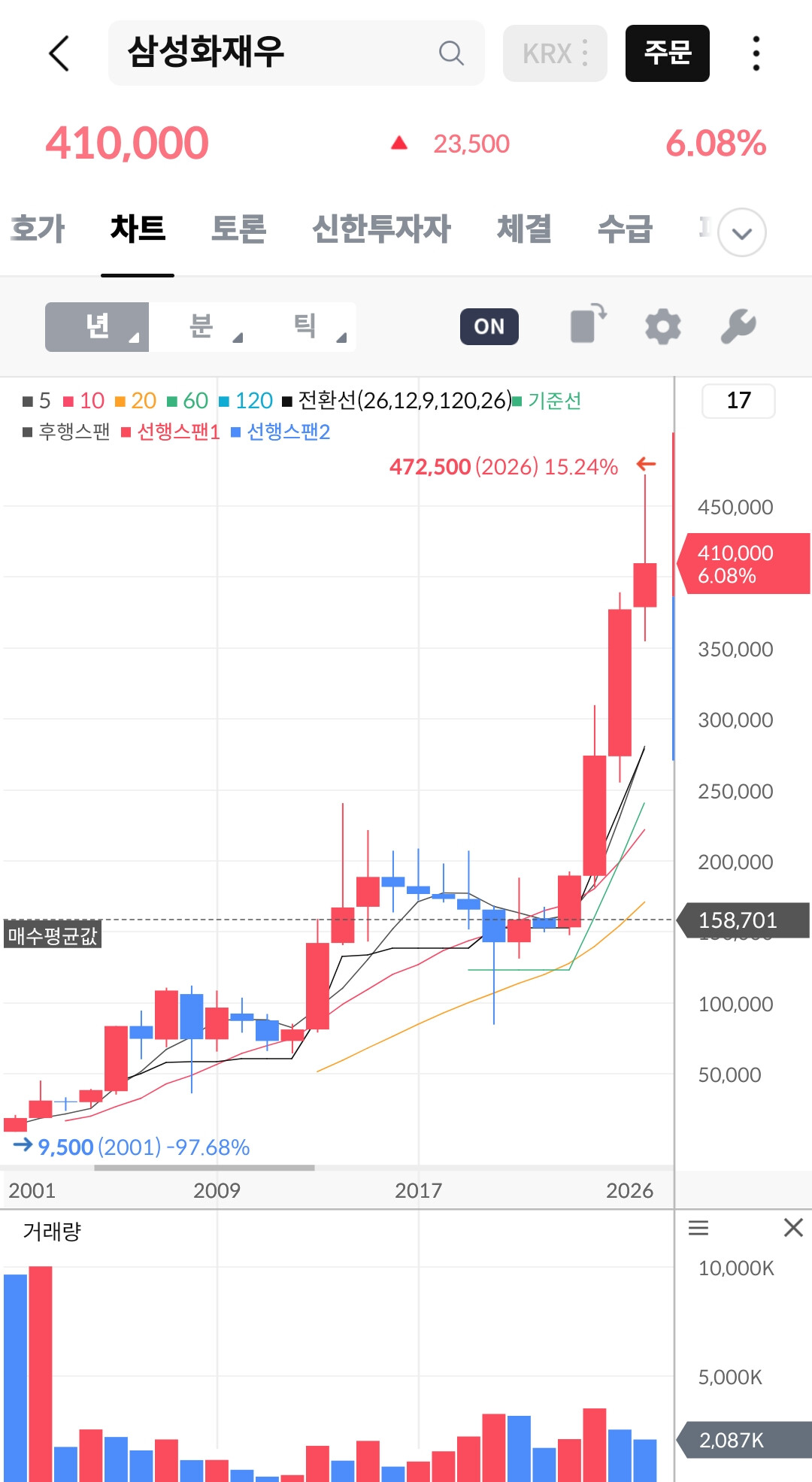Switch to the 토론 tab

238,229
